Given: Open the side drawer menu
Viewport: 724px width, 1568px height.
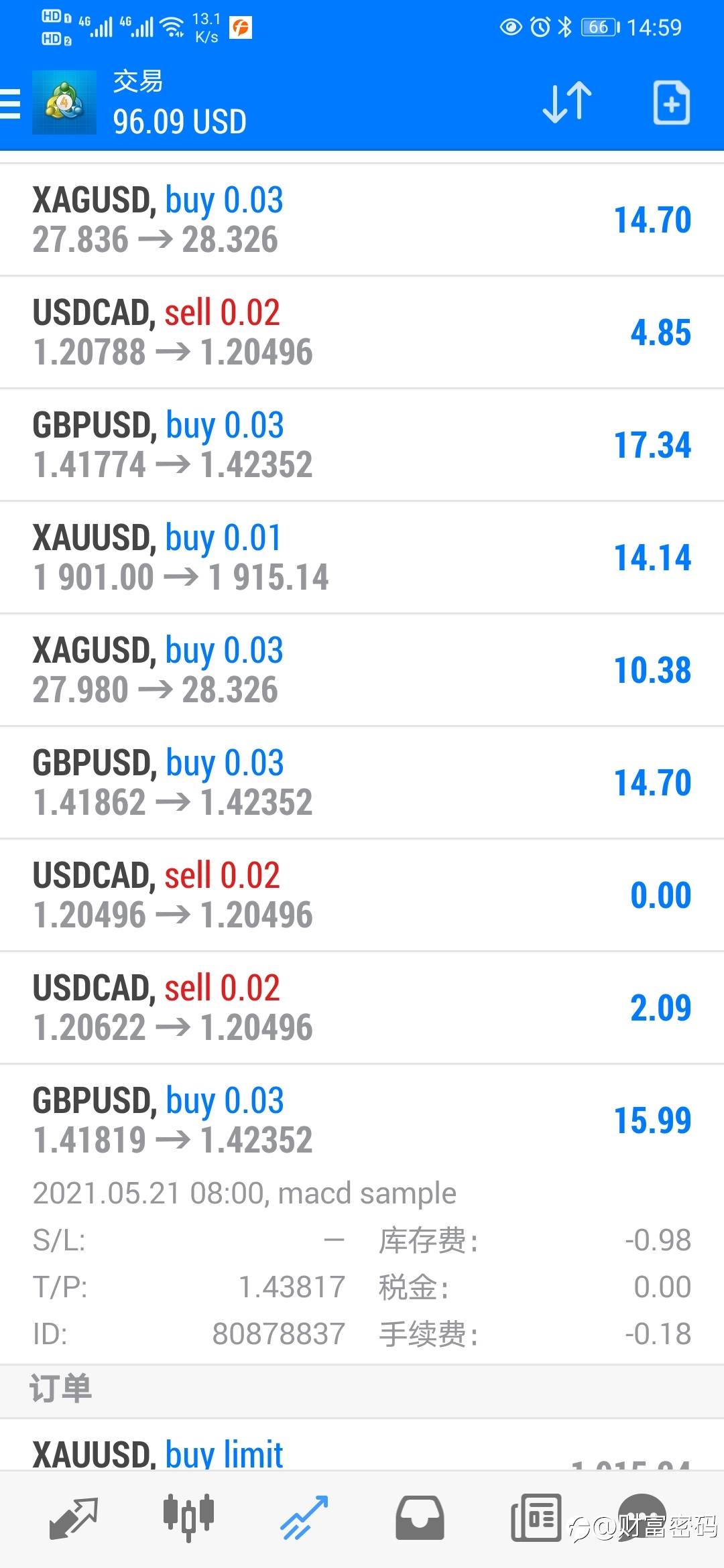Looking at the screenshot, I should pyautogui.click(x=11, y=105).
